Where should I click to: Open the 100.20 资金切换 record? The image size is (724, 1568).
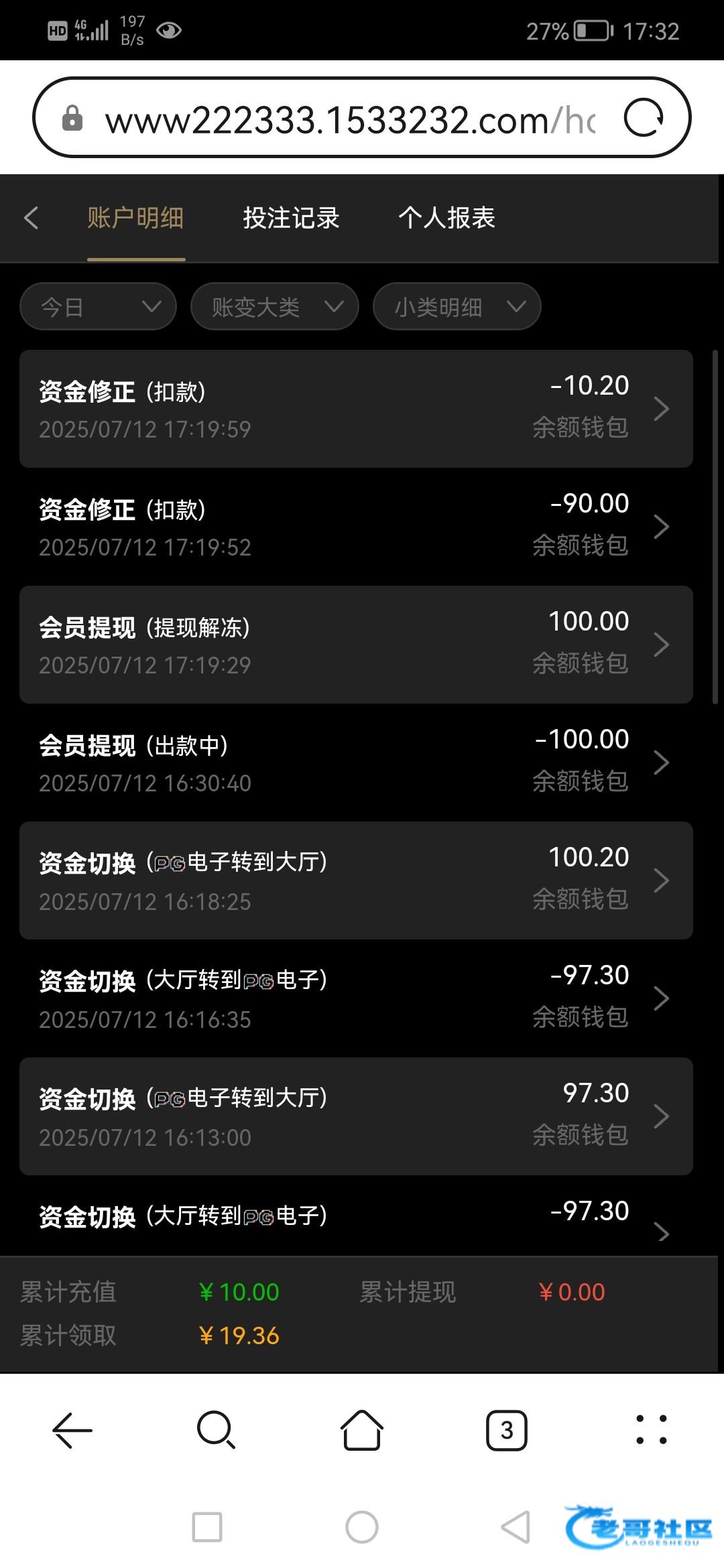[x=356, y=880]
